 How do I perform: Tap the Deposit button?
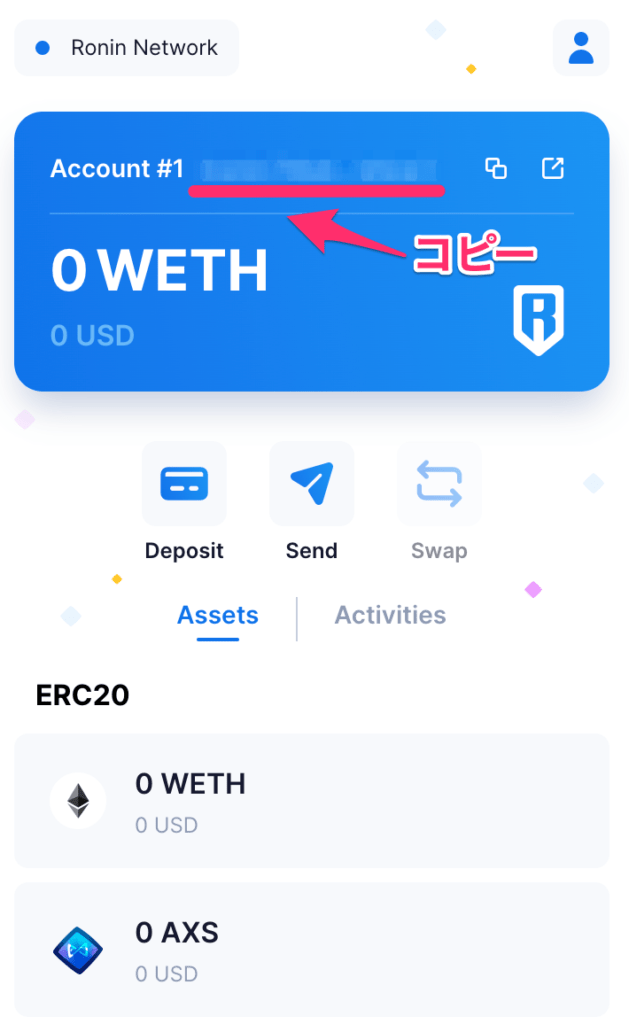click(x=184, y=484)
